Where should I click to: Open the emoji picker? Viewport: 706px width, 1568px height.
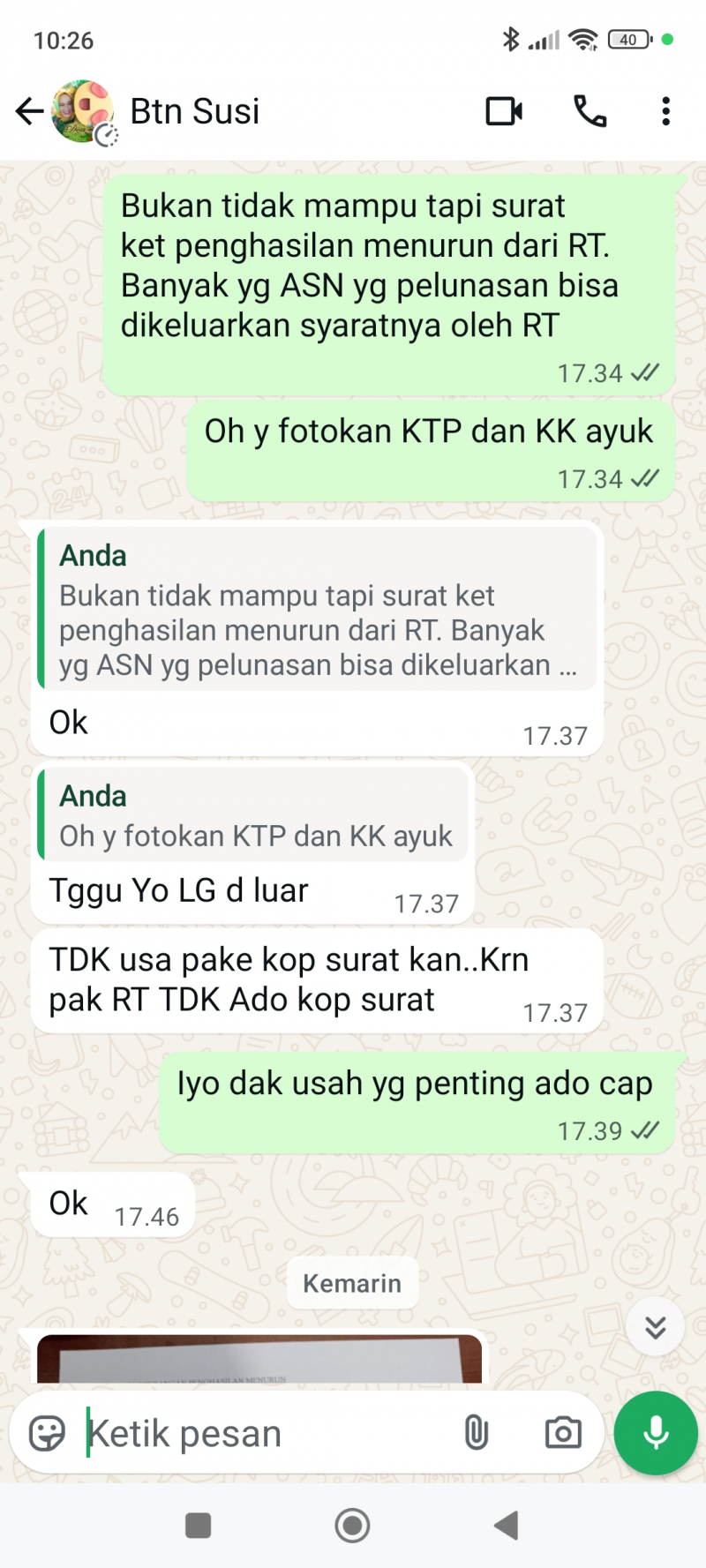(48, 1433)
